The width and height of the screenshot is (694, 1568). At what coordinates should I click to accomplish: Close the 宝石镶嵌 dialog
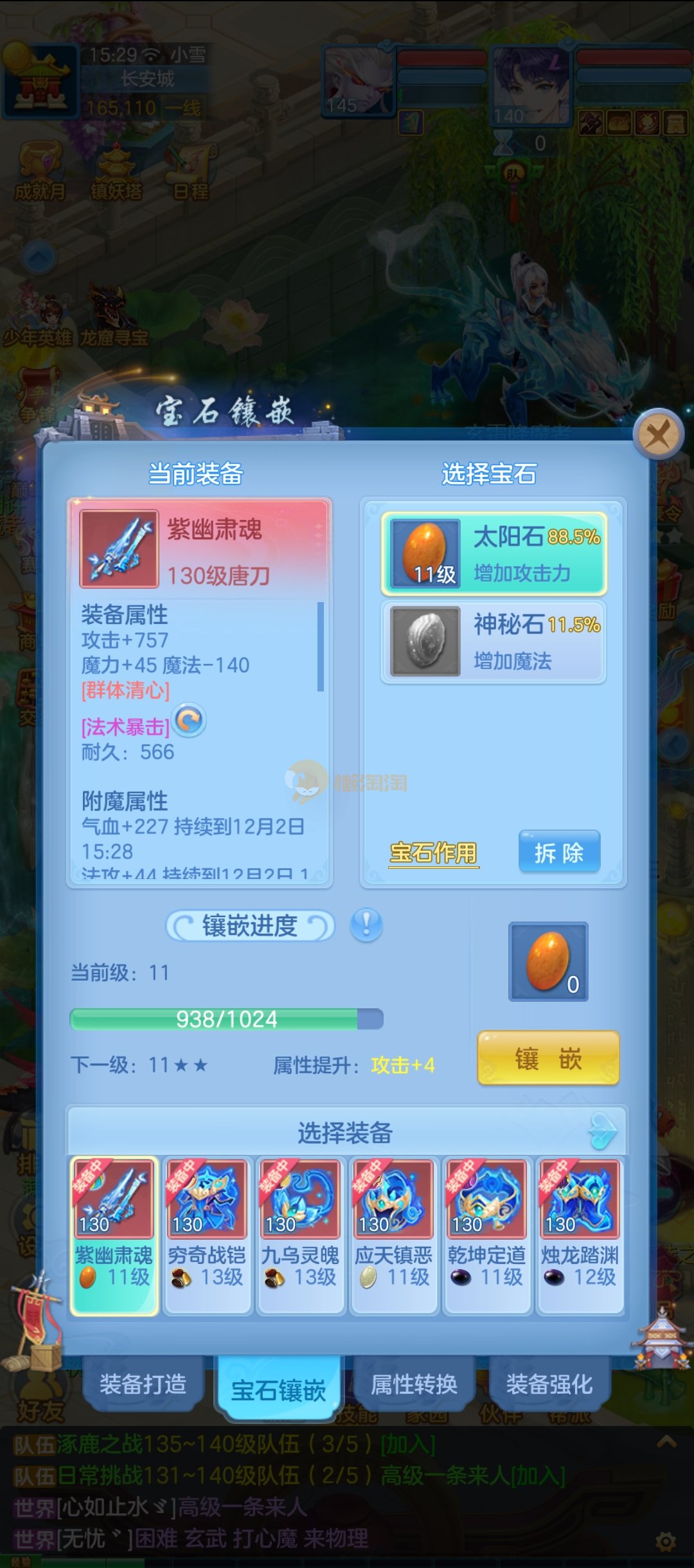pyautogui.click(x=657, y=435)
